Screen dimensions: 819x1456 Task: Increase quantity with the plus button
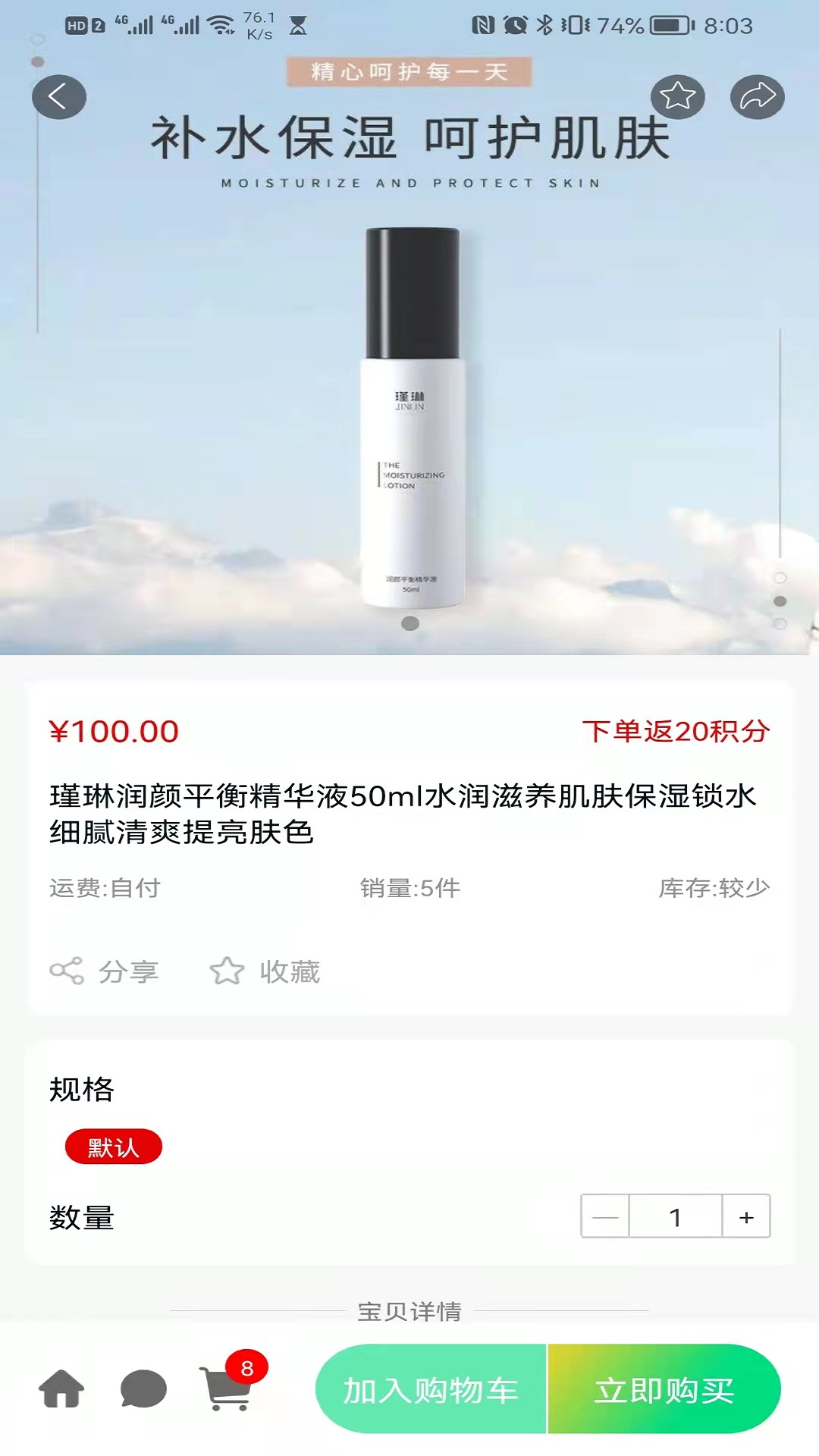[x=746, y=1216]
